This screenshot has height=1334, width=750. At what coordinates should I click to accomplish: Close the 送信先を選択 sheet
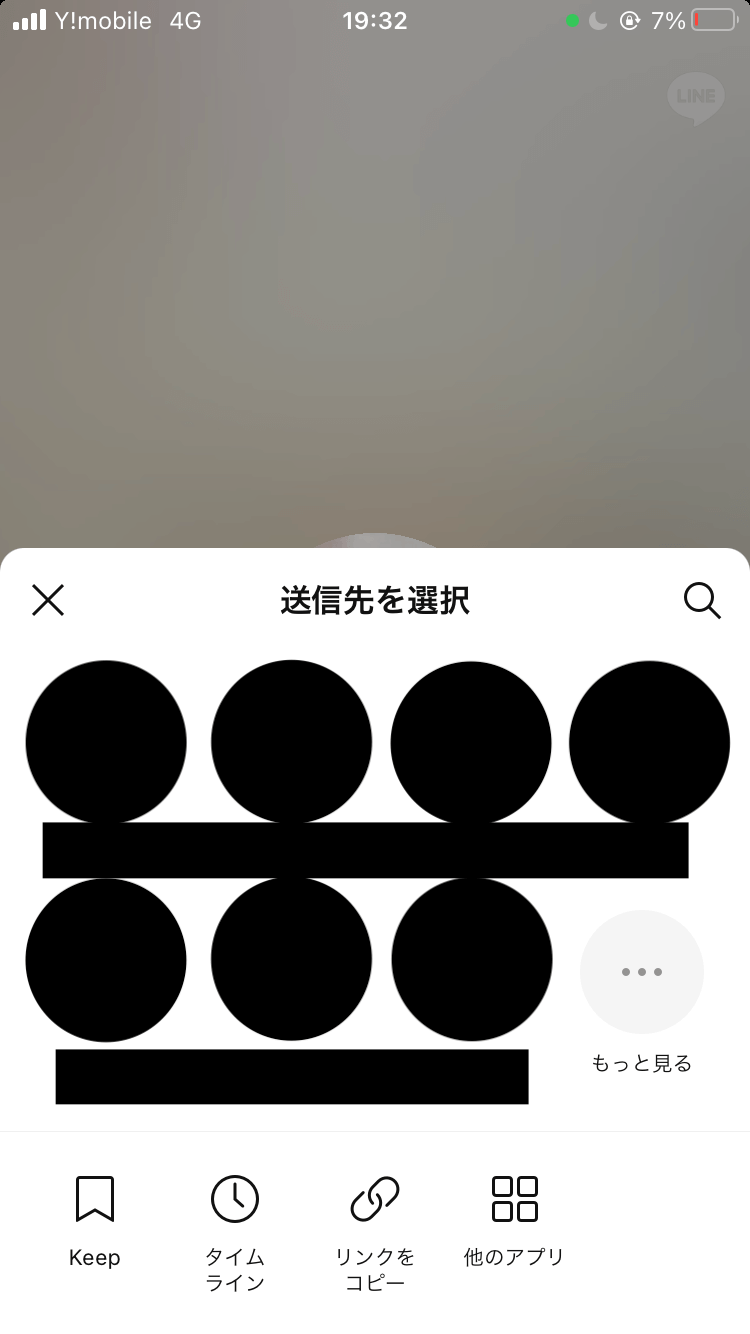[48, 600]
